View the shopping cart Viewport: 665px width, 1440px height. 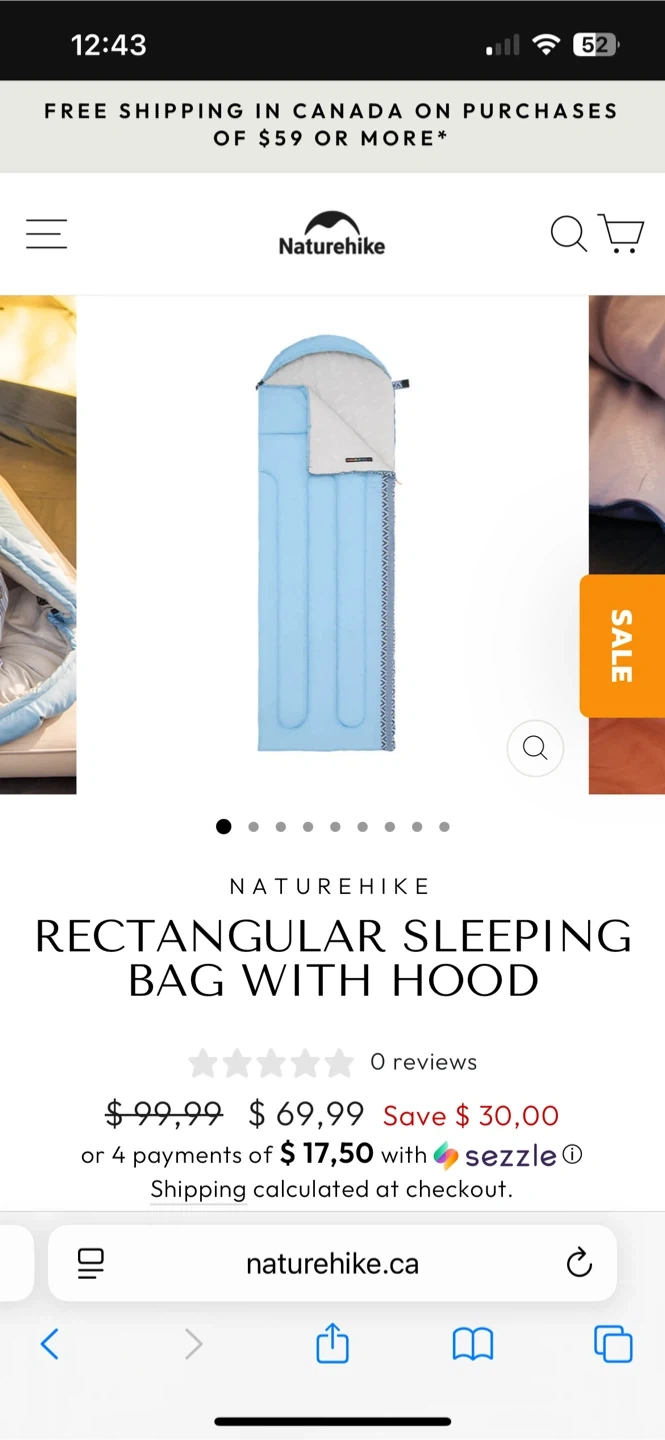(x=621, y=233)
